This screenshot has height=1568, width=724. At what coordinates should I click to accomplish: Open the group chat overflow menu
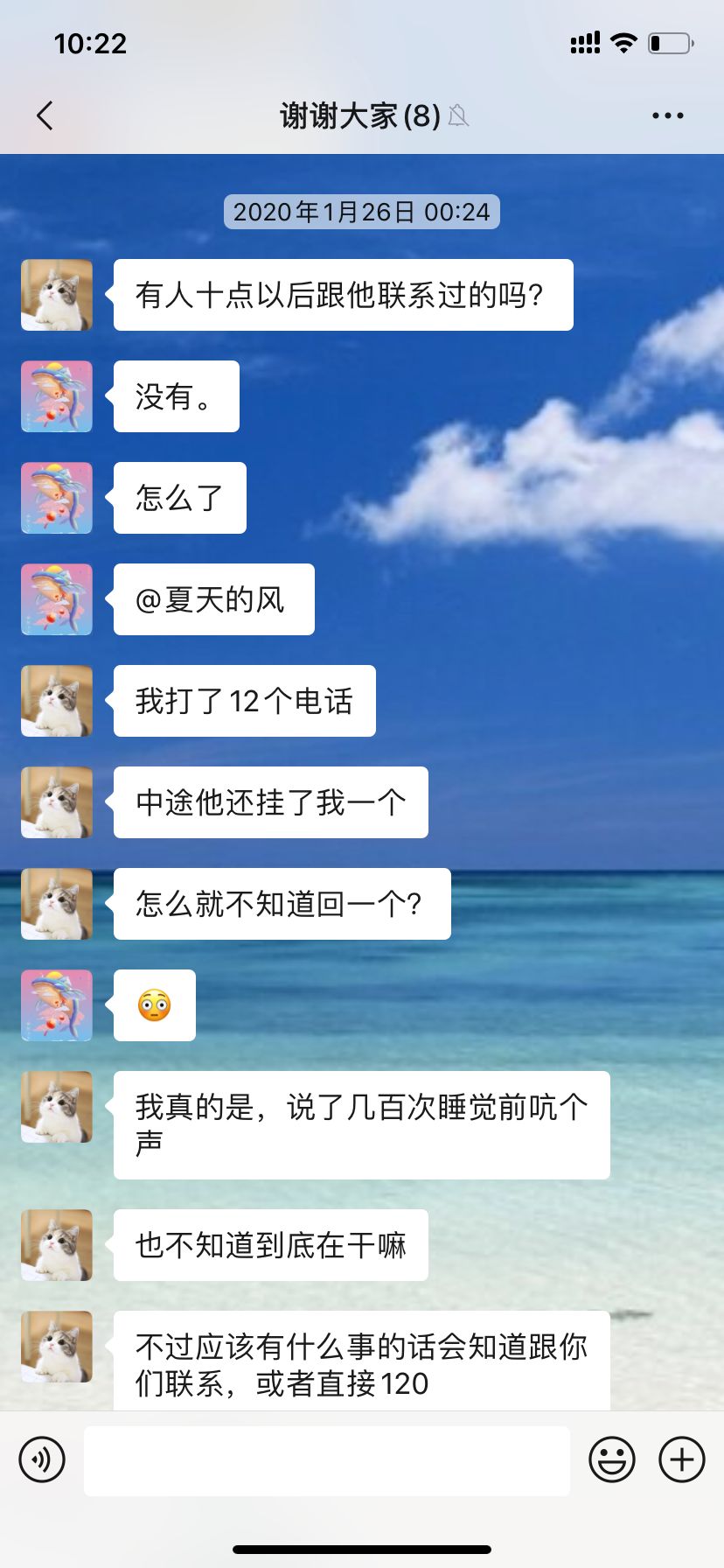667,115
